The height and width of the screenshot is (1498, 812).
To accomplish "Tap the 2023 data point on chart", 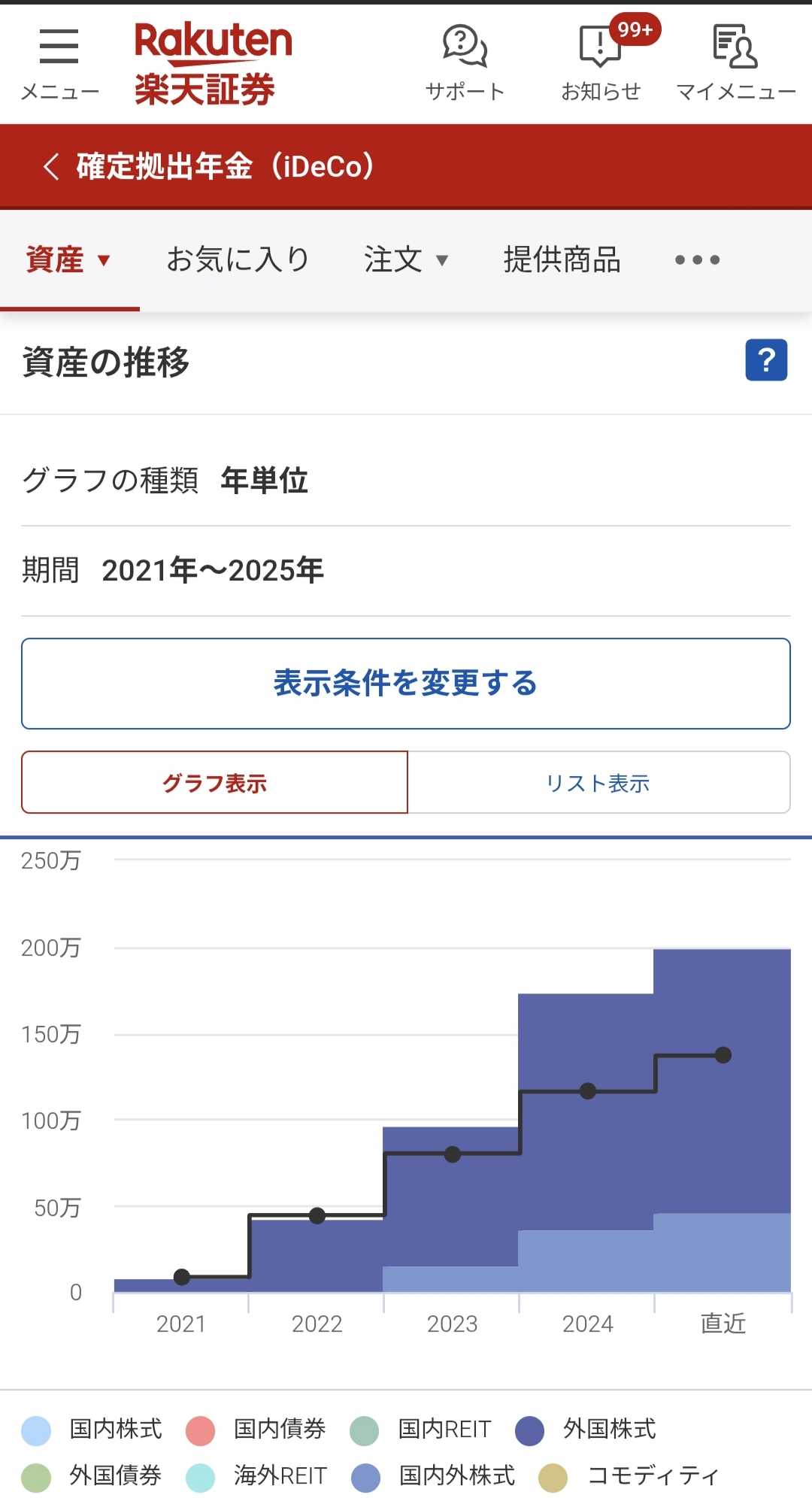I will pyautogui.click(x=453, y=1154).
